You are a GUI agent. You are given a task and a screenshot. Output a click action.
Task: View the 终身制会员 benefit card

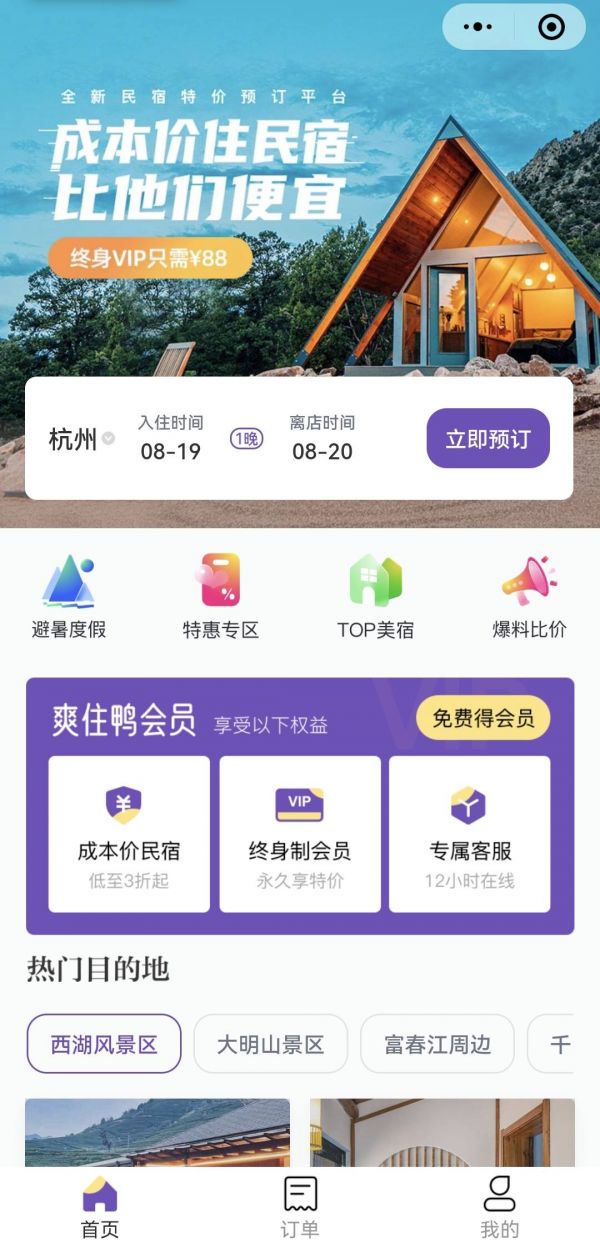300,834
